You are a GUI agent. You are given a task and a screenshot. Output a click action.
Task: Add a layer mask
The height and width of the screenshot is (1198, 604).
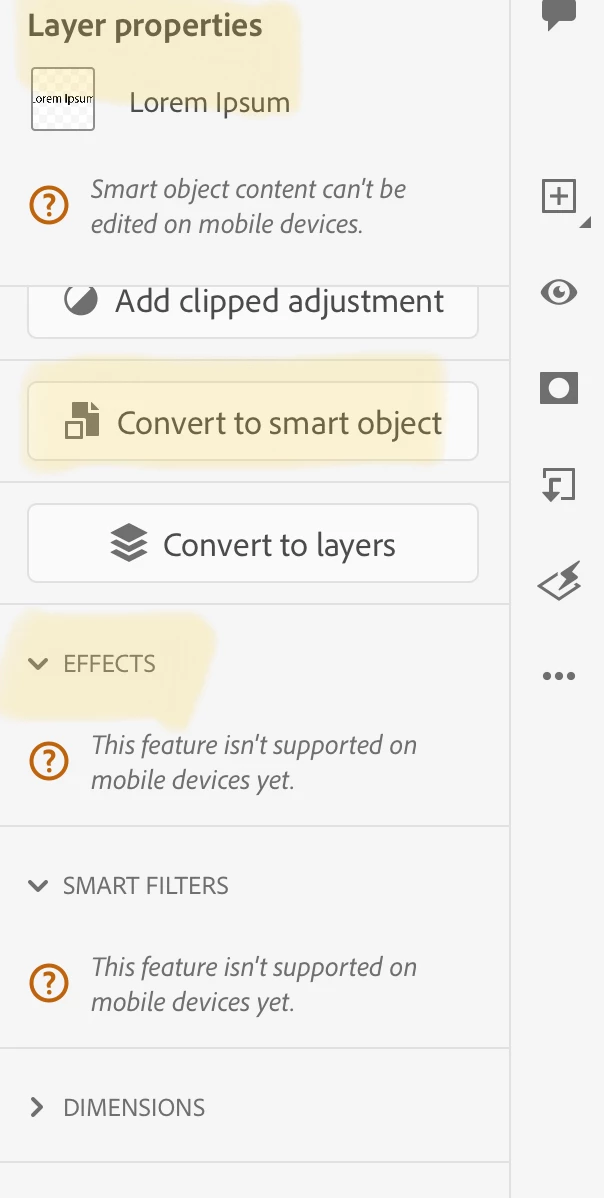tap(558, 388)
